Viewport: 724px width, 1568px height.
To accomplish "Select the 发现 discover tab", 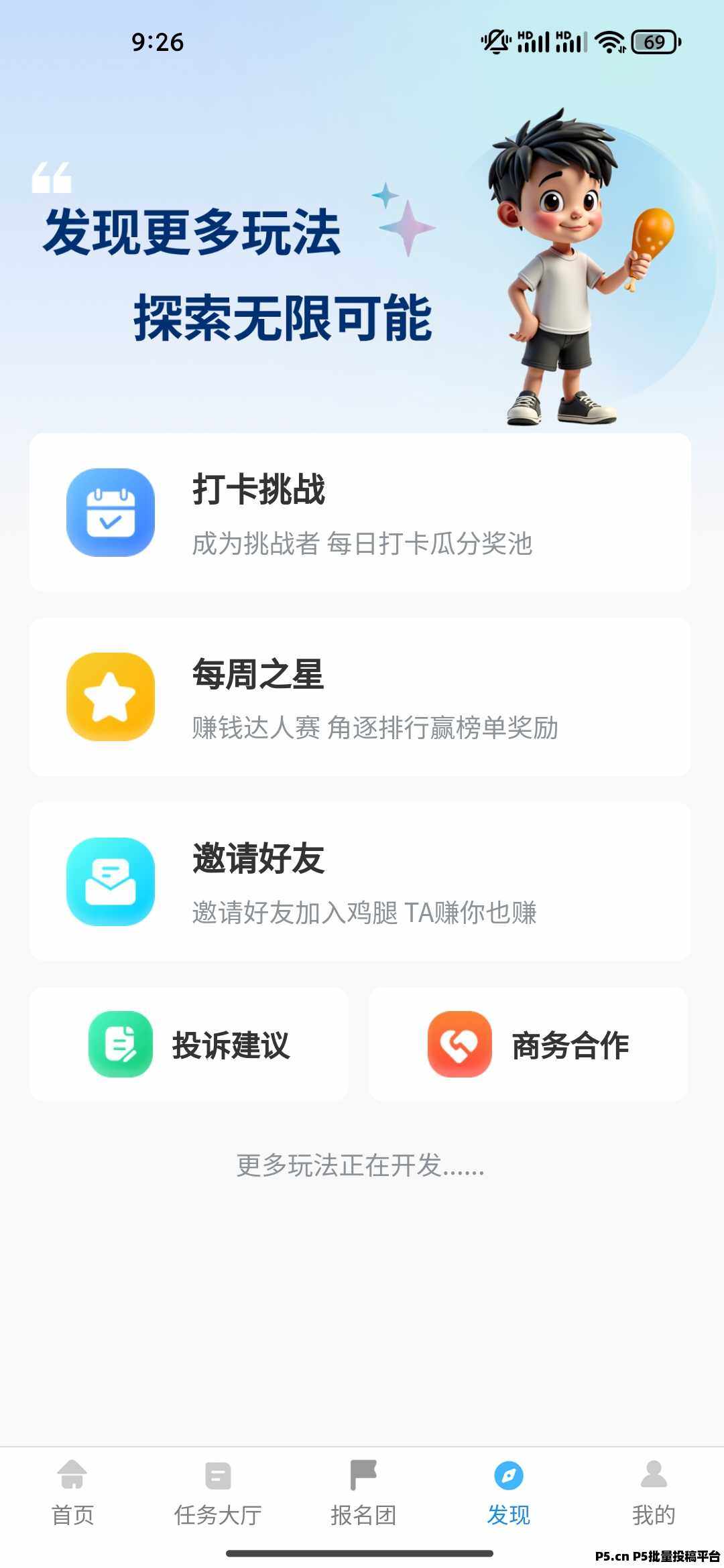I will [509, 1491].
